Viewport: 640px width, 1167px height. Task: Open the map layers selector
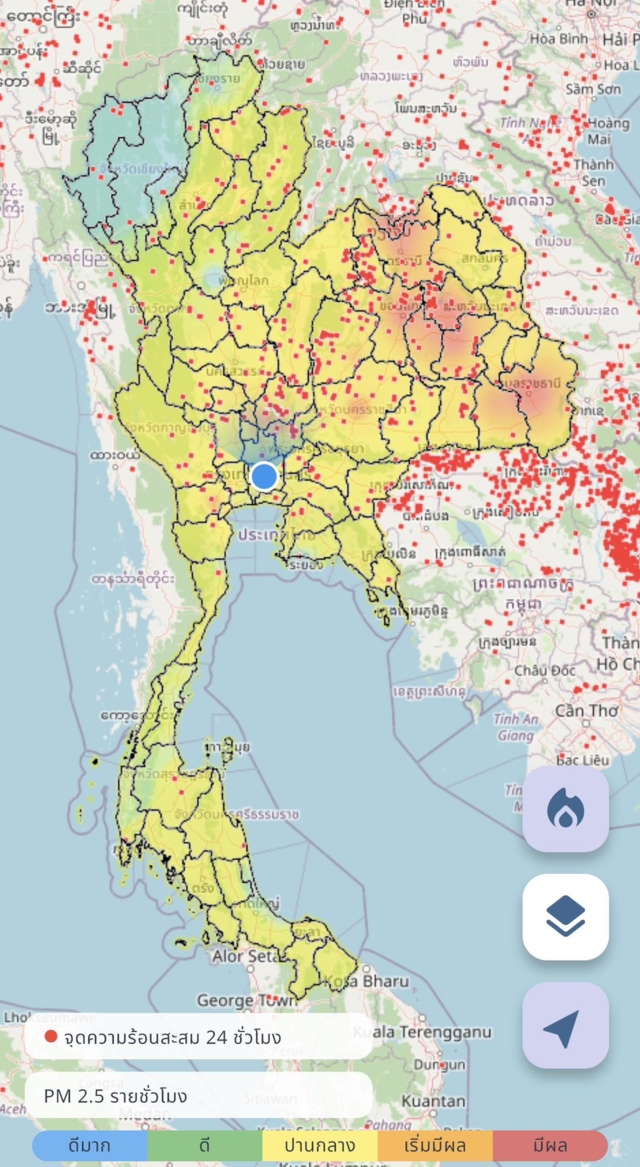click(x=565, y=917)
